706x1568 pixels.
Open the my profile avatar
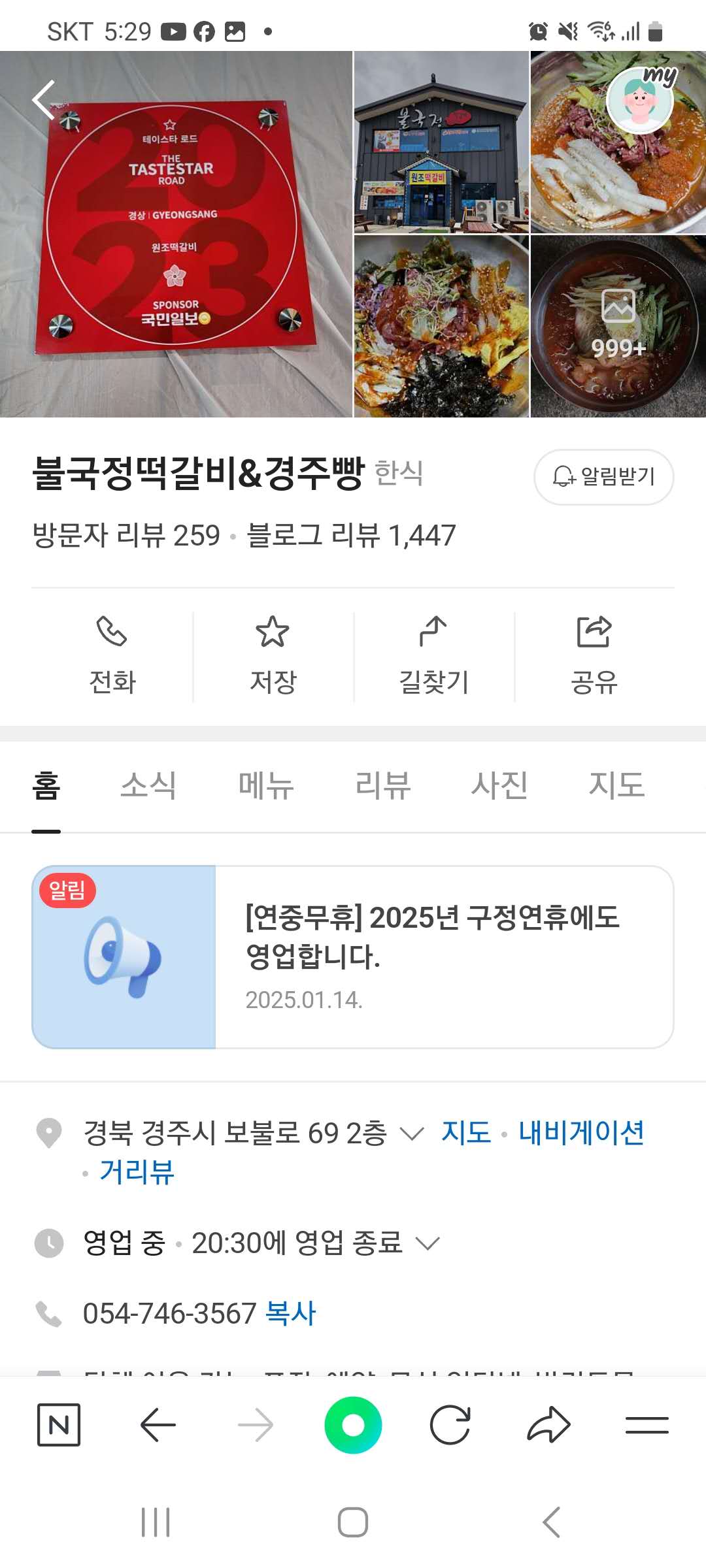[640, 101]
